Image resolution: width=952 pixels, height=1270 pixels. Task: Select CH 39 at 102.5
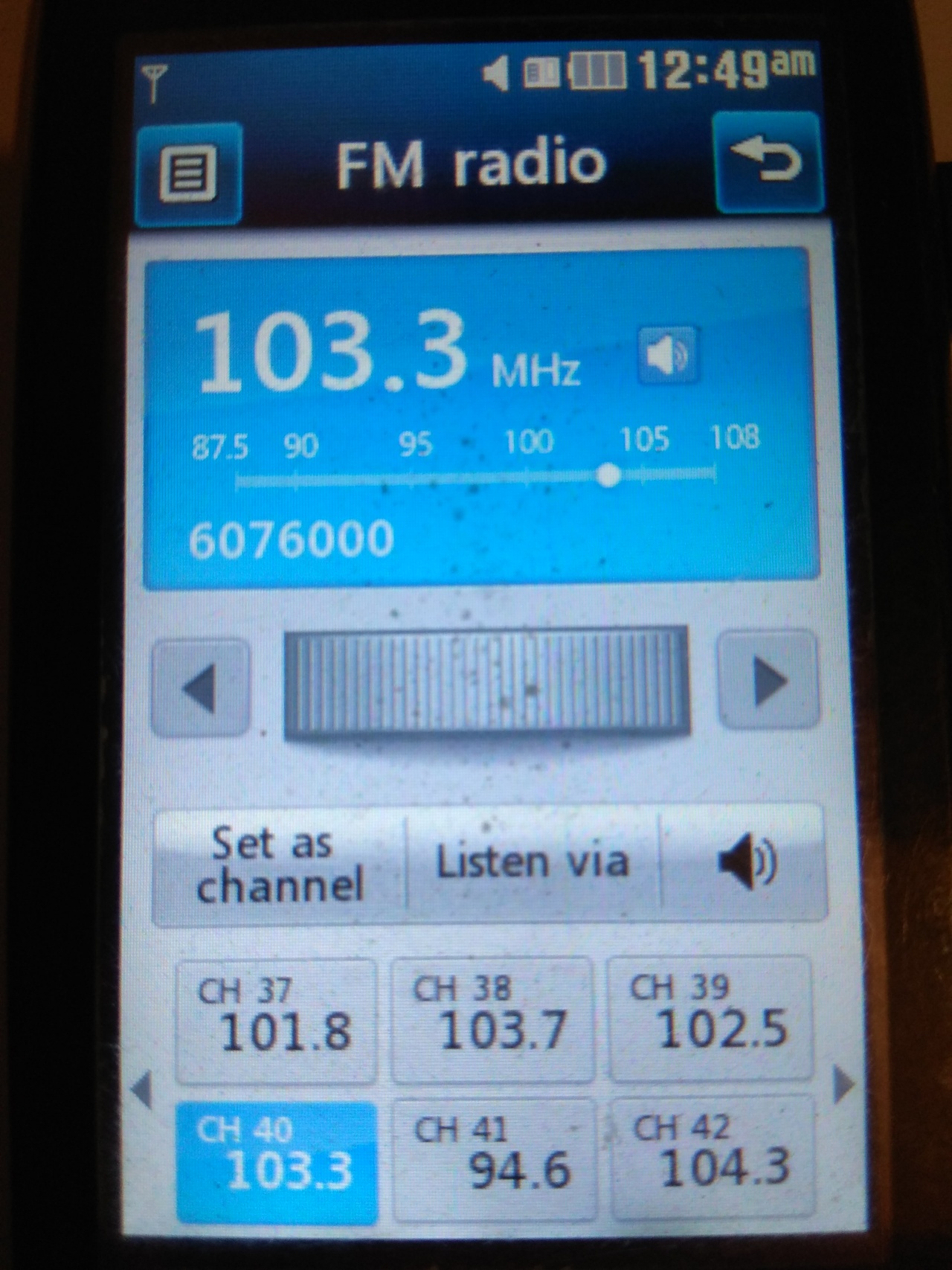pyautogui.click(x=710, y=1017)
